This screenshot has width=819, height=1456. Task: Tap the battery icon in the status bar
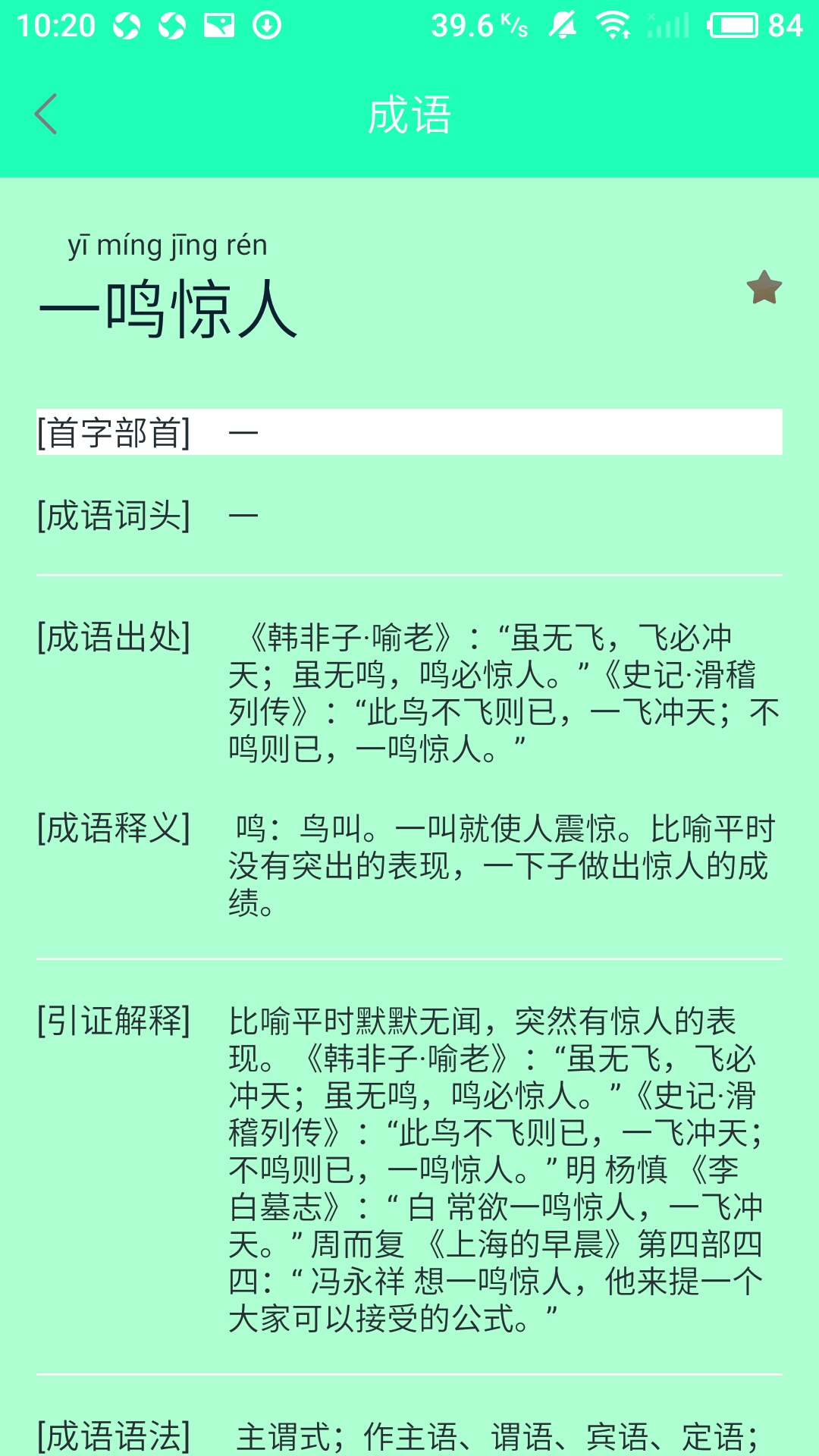(x=732, y=24)
